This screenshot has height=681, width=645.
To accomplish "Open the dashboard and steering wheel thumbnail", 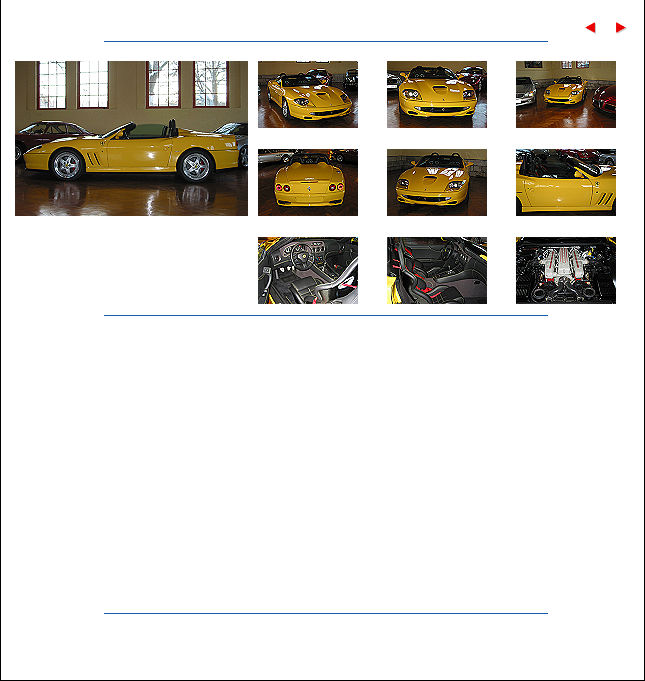I will (307, 270).
